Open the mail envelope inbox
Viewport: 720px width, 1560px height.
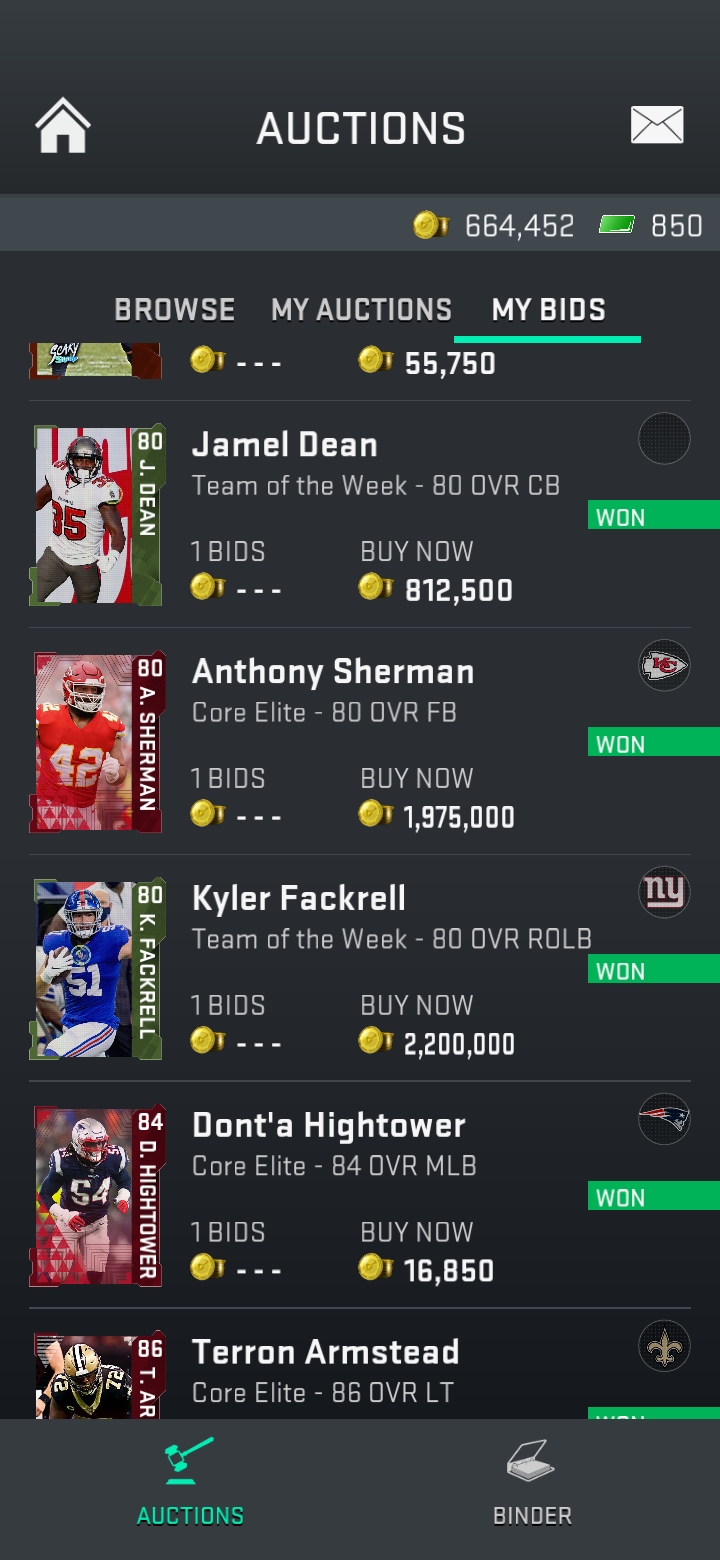pos(657,126)
